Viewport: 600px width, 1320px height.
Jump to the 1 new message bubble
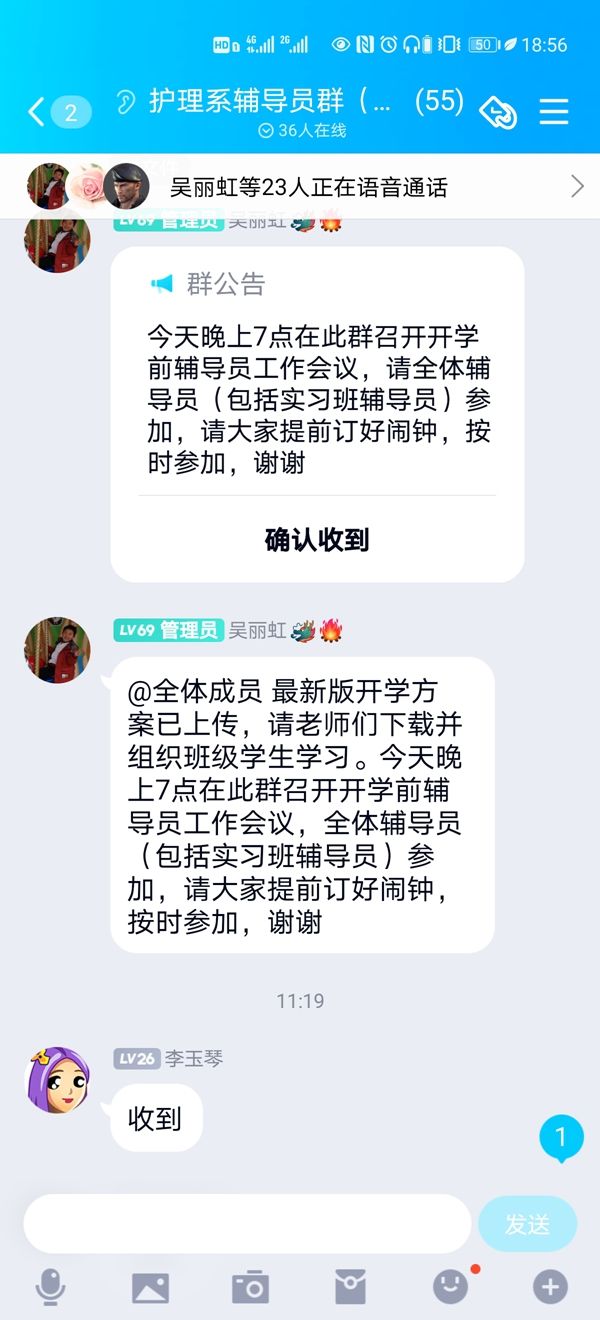click(x=561, y=1137)
